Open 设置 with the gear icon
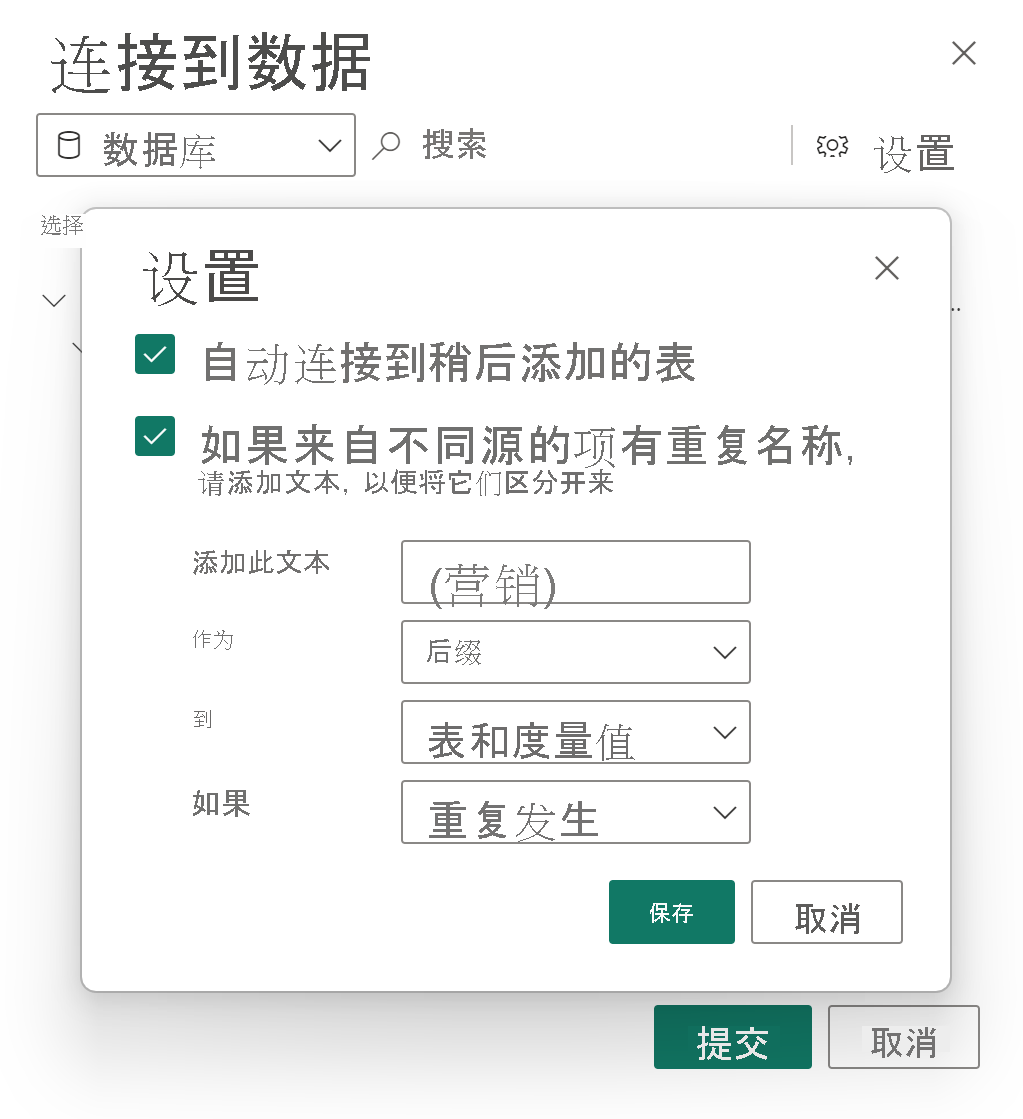Screen dimensions: 1023x1119 (832, 146)
